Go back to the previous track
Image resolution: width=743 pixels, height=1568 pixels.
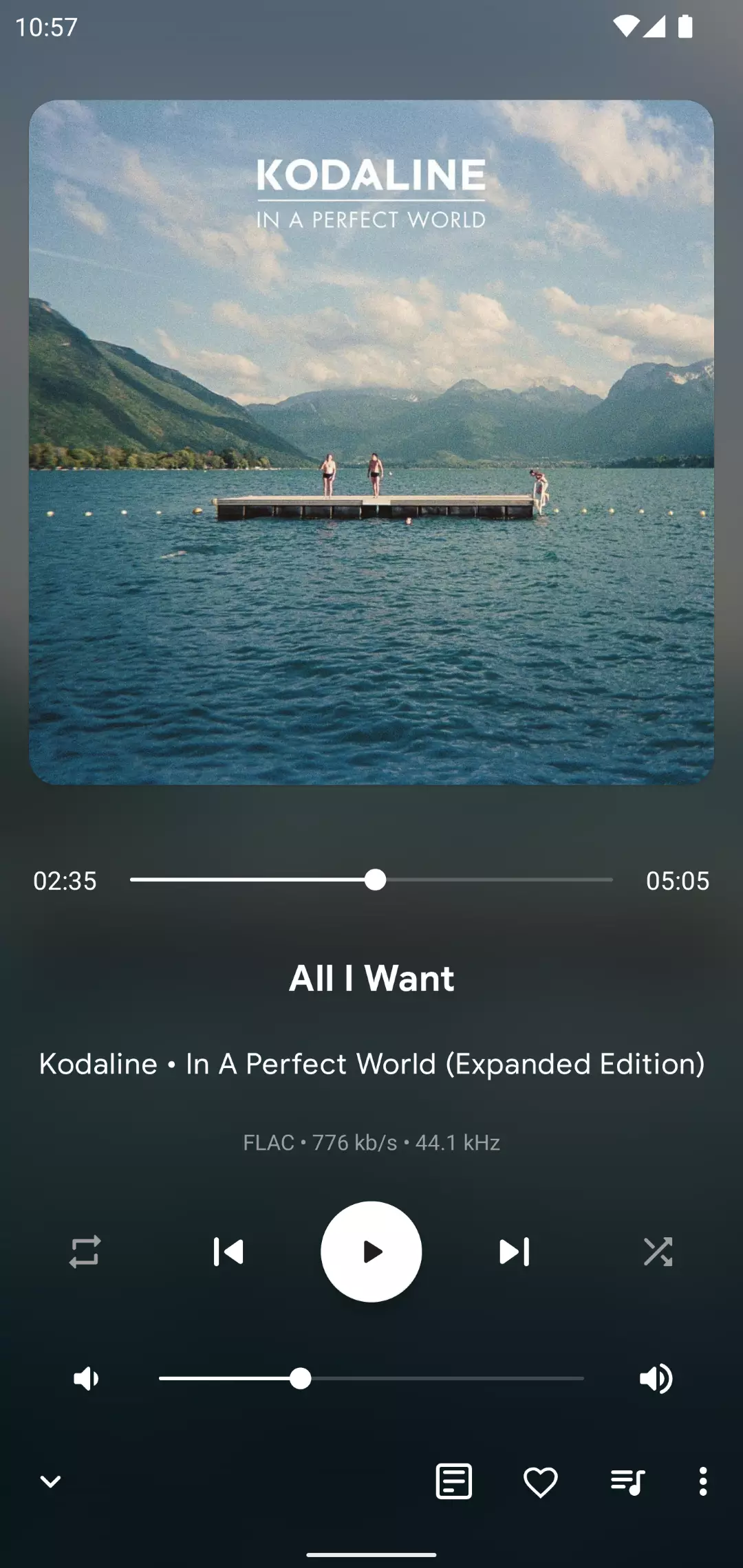point(228,1252)
